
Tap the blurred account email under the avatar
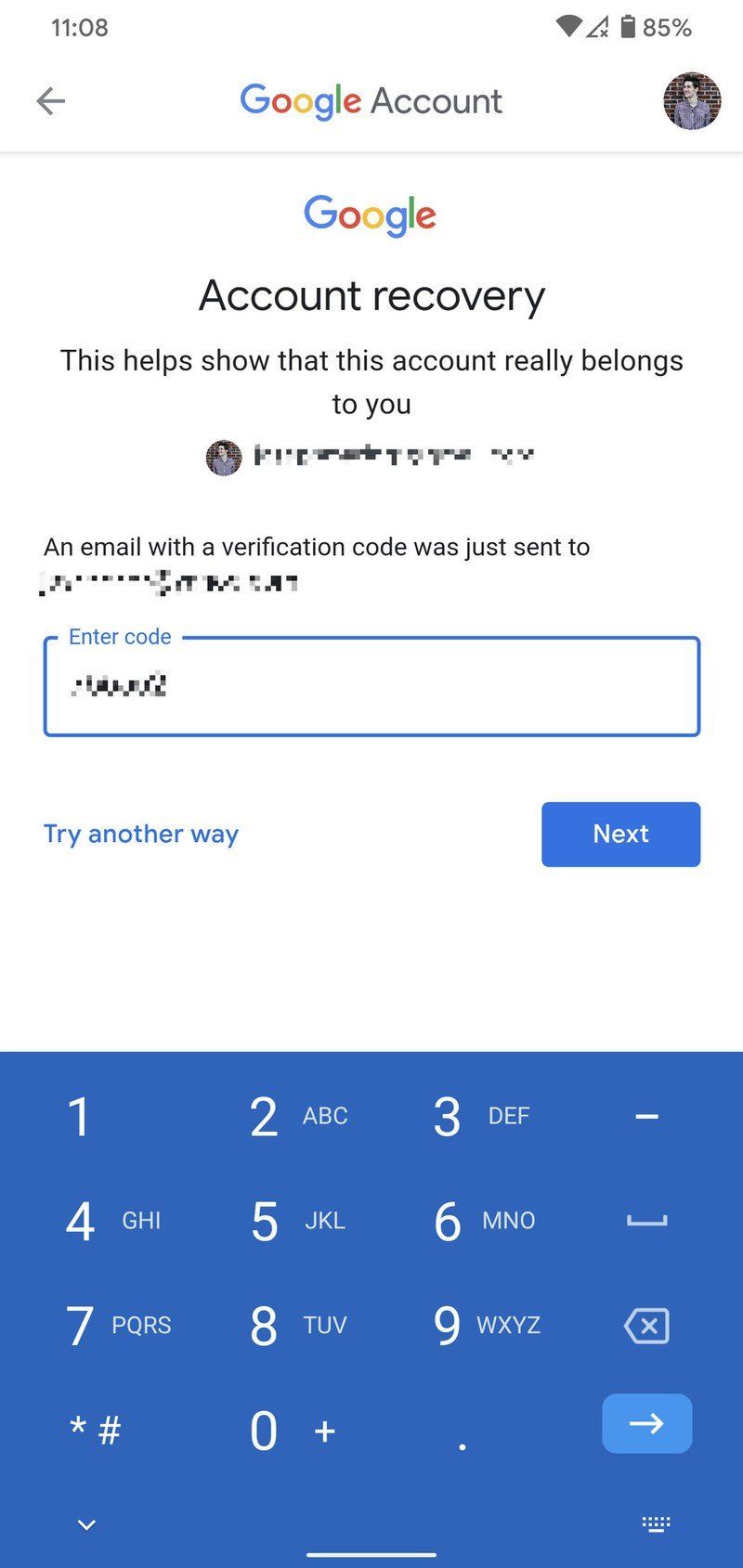[x=390, y=456]
